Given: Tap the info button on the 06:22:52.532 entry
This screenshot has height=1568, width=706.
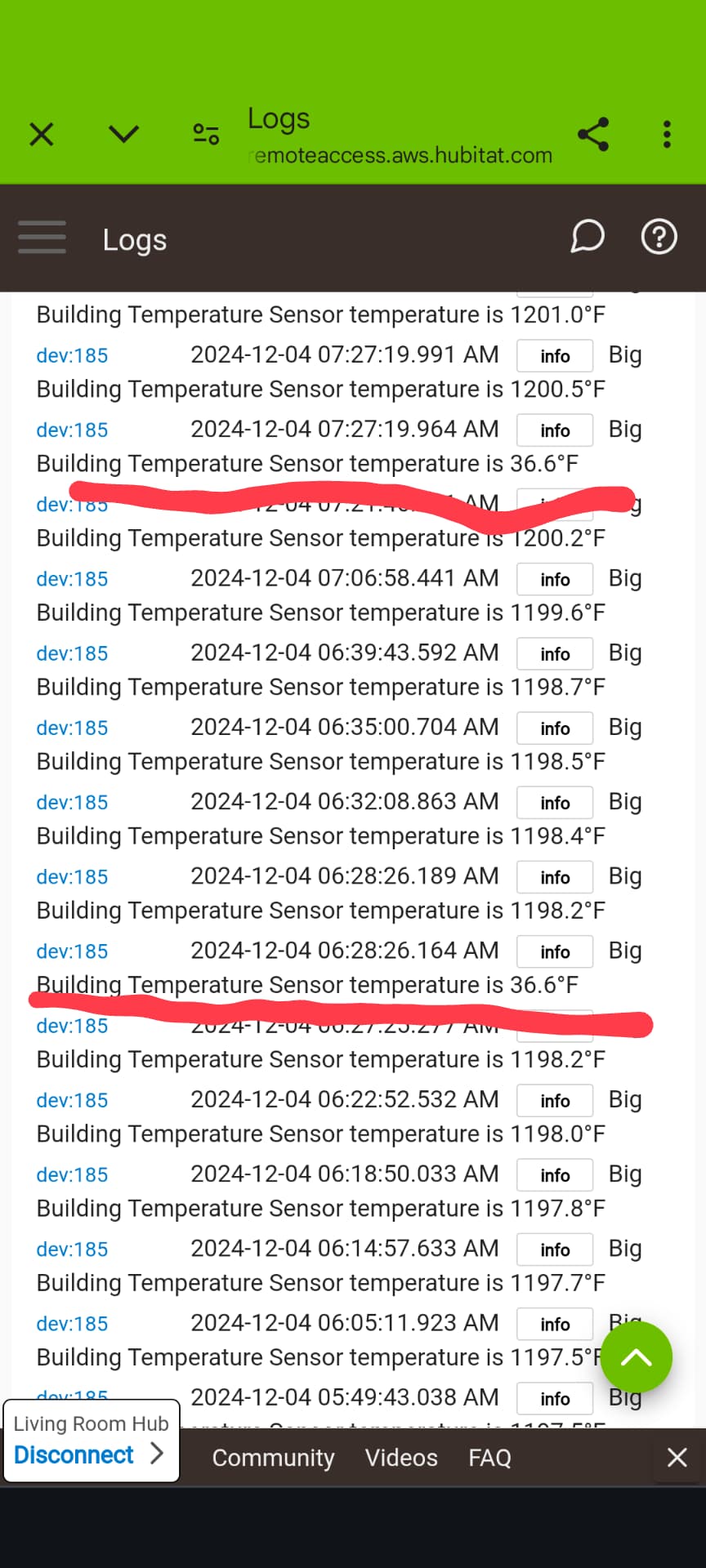Looking at the screenshot, I should click(x=555, y=1100).
